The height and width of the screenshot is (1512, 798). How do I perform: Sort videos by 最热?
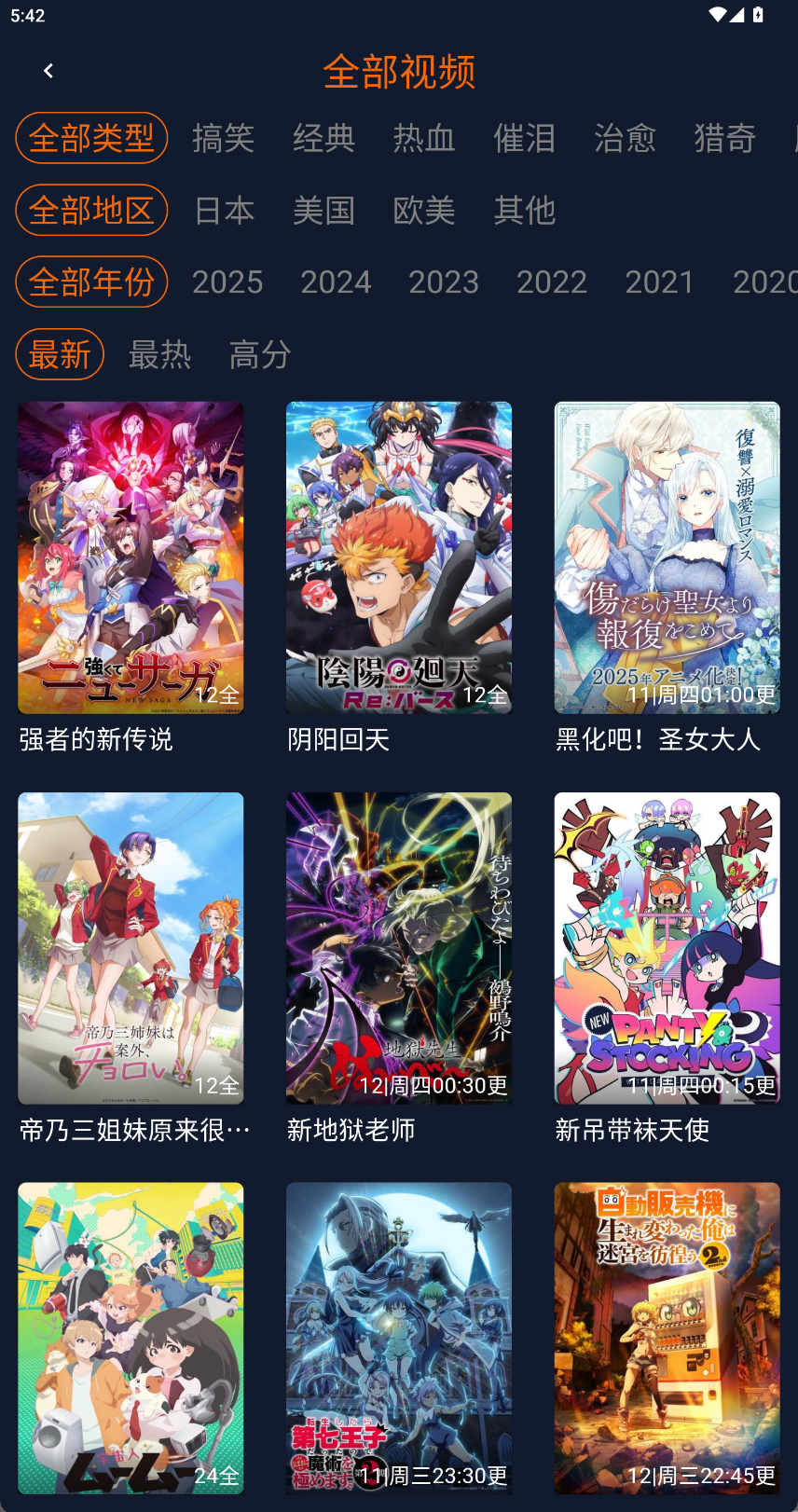click(159, 354)
